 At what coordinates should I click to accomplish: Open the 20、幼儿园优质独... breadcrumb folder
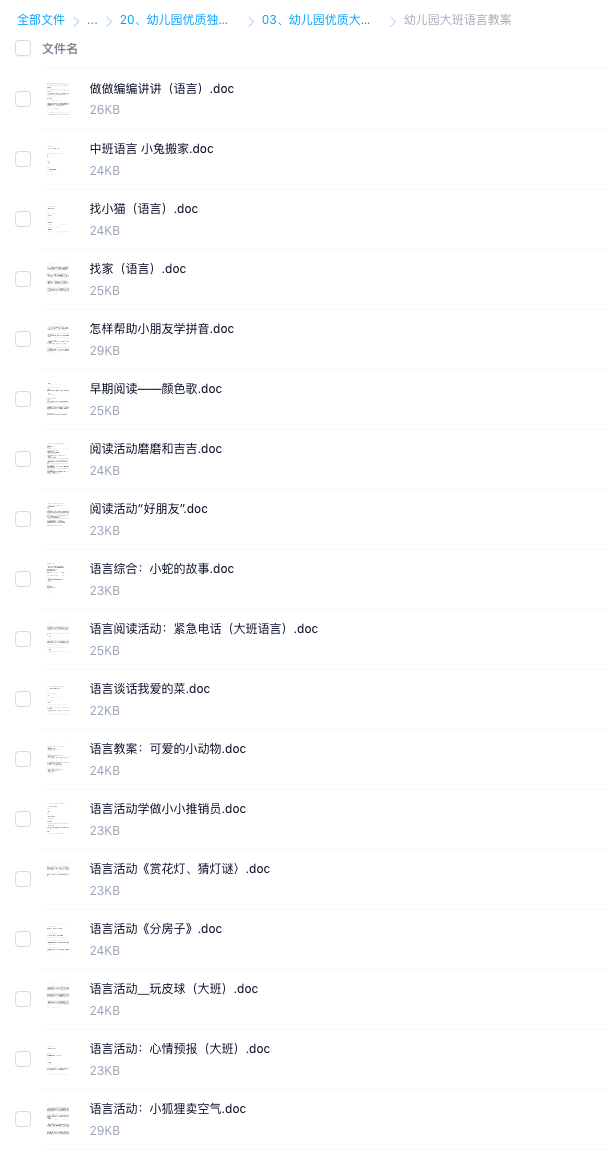pos(173,20)
